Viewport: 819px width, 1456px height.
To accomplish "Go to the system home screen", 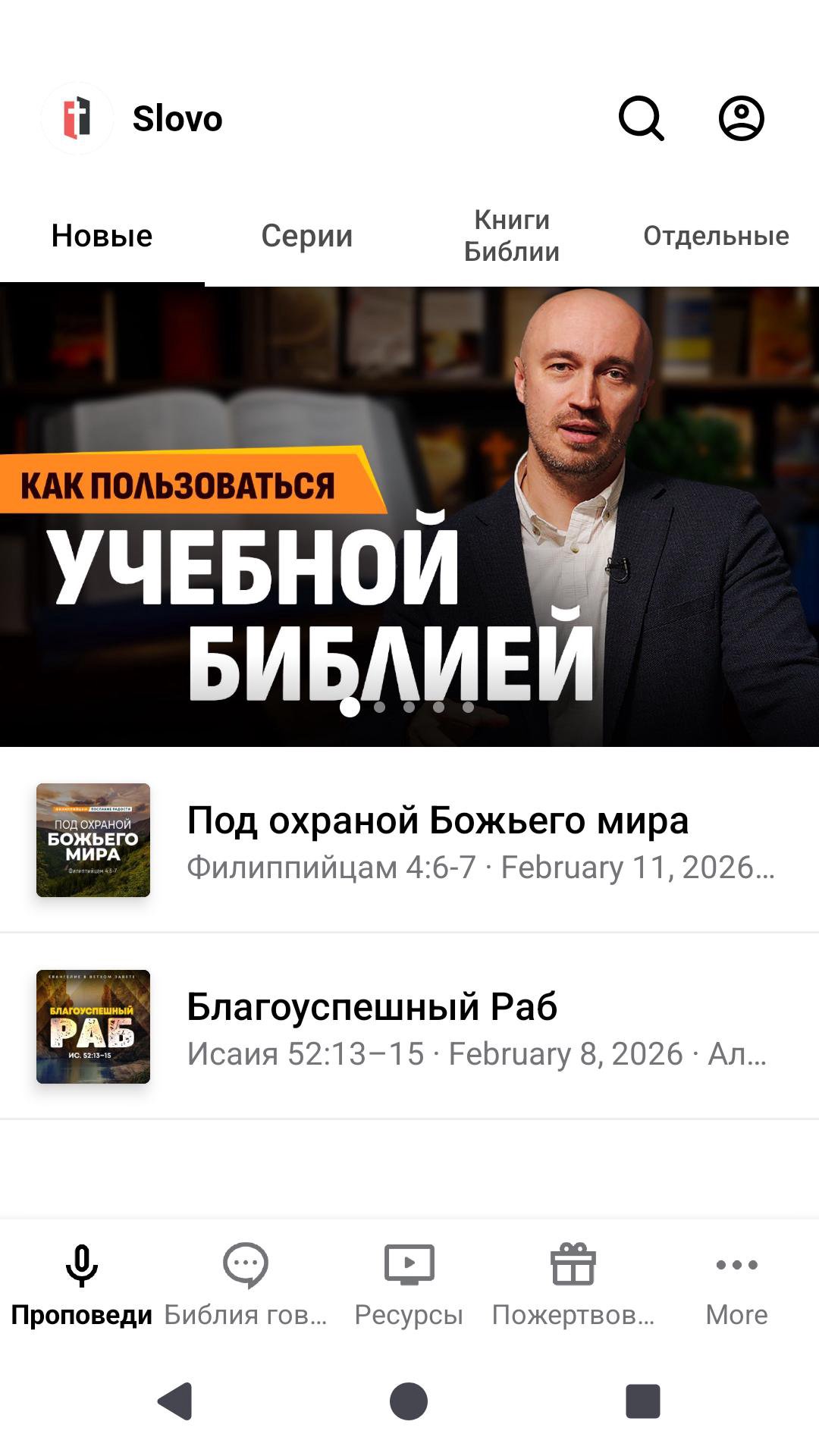I will click(x=409, y=1401).
